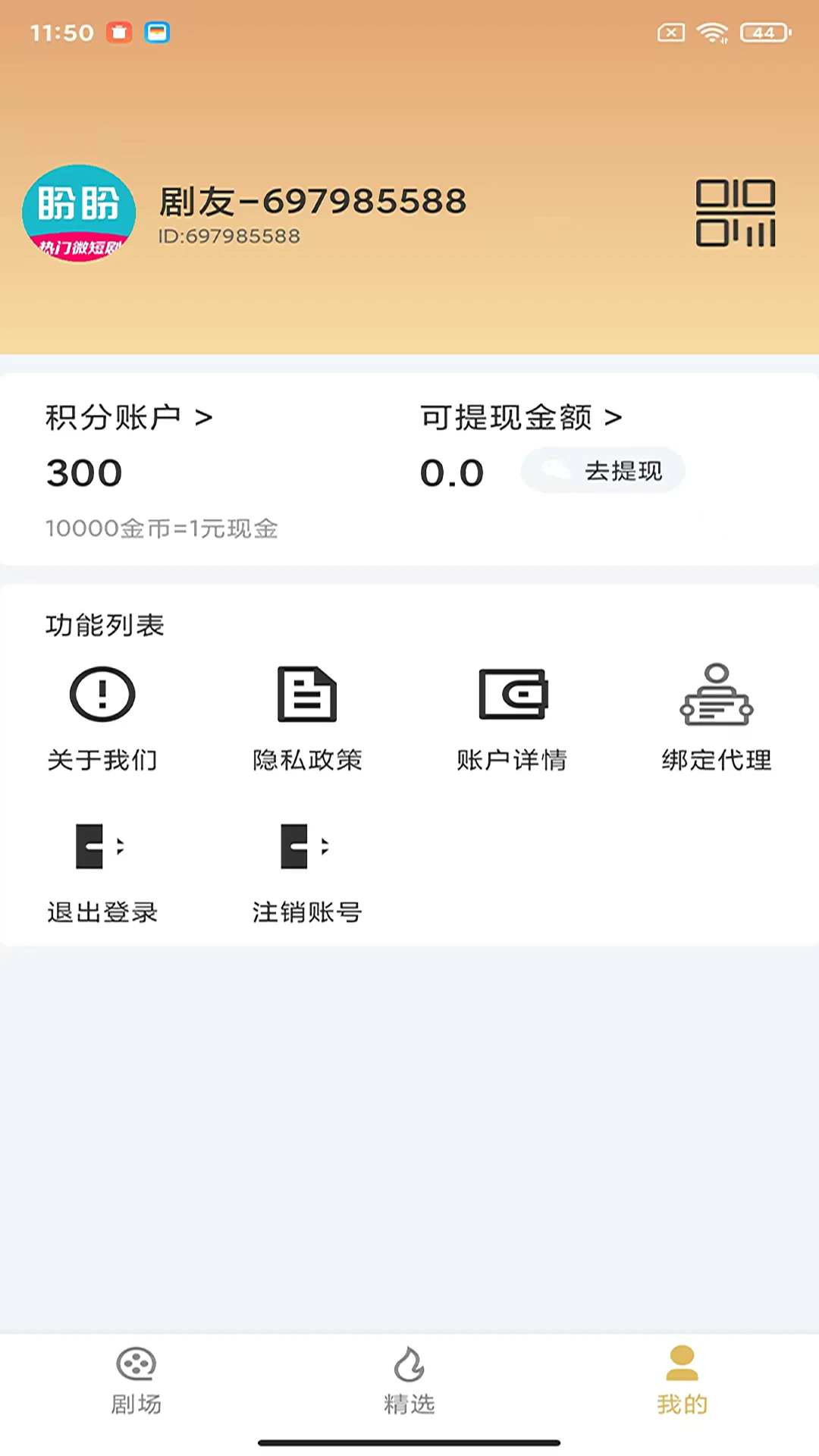Tap the 11:50 clock in status bar

point(62,33)
